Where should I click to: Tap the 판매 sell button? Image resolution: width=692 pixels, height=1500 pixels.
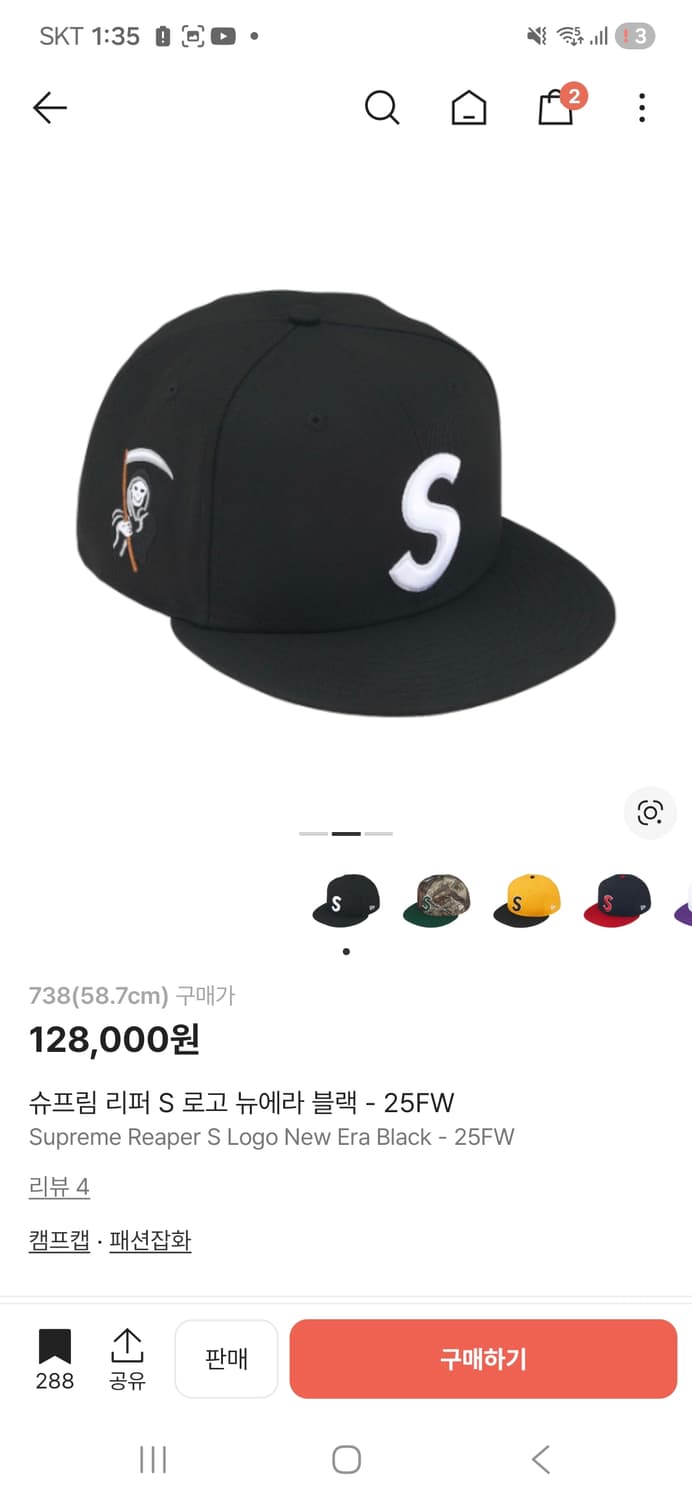tap(226, 1358)
